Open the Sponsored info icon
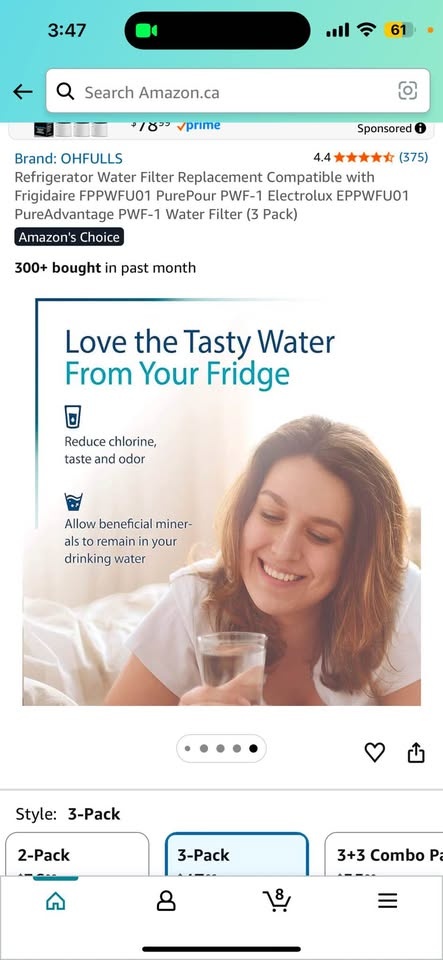This screenshot has width=443, height=960. (420, 129)
